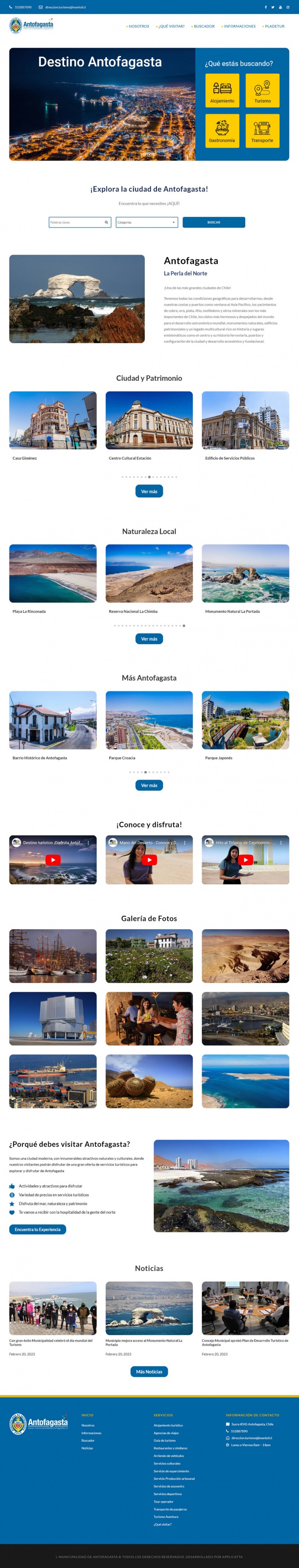Select the Alojamiento tile
This screenshot has width=299, height=1568.
(221, 90)
